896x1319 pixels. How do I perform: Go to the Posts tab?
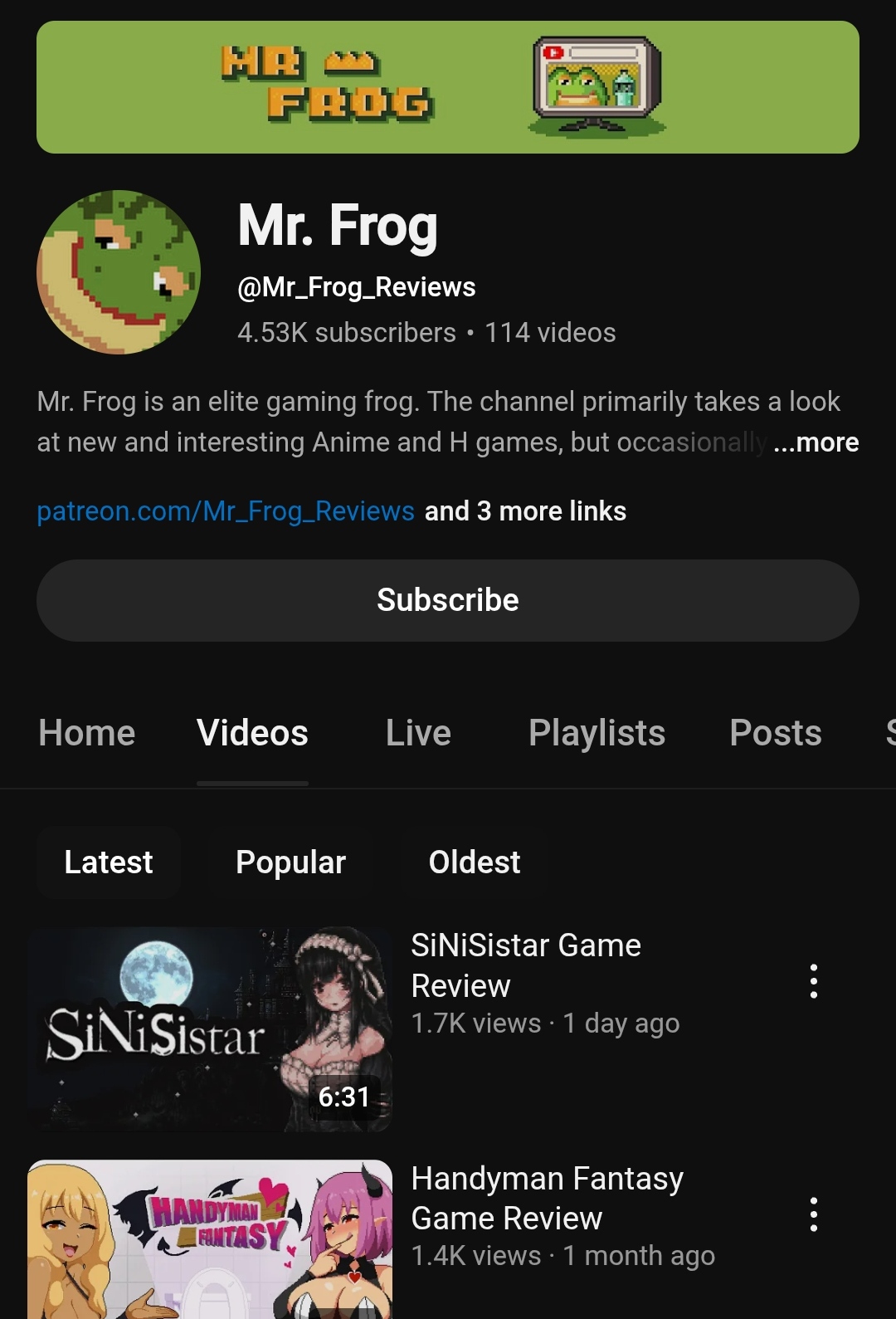pos(775,733)
